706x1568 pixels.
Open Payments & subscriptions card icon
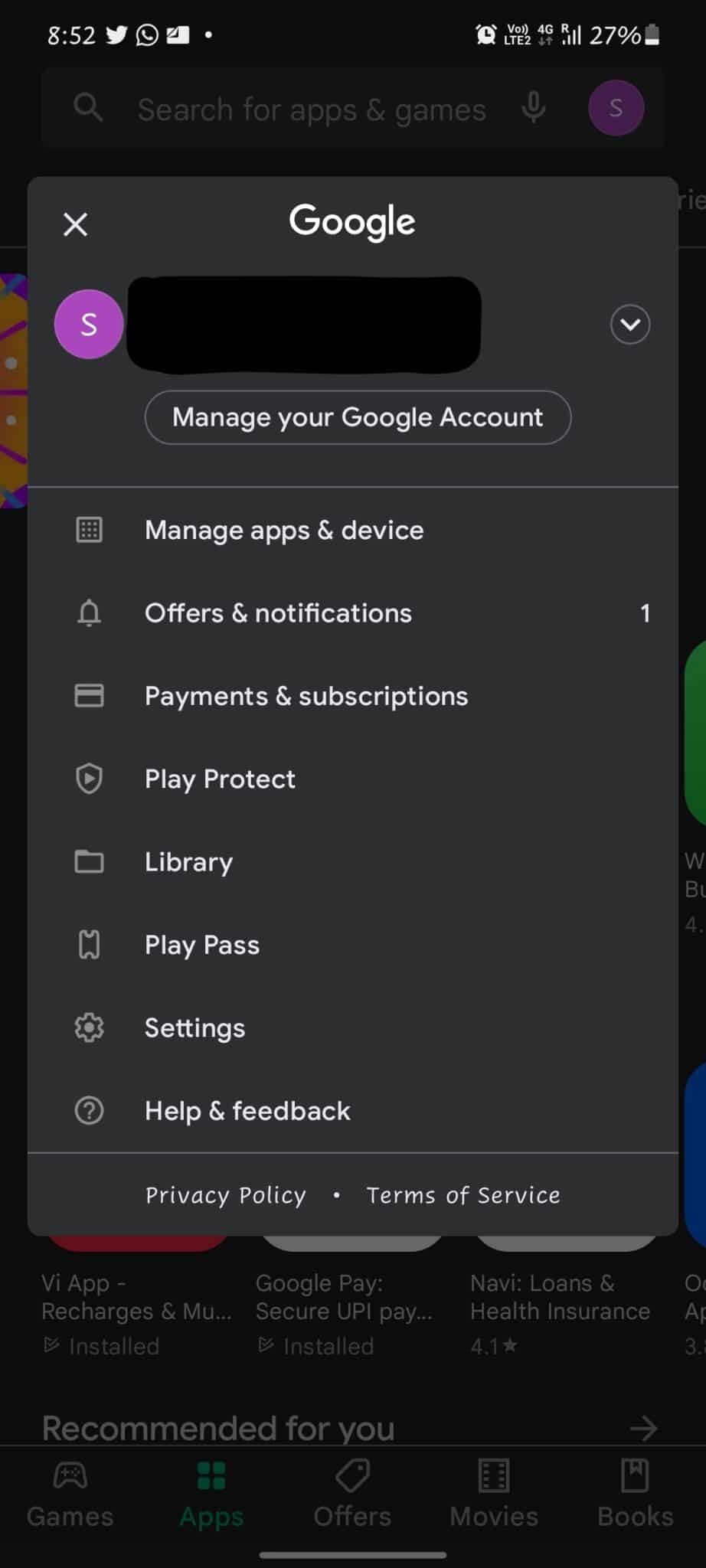click(89, 695)
